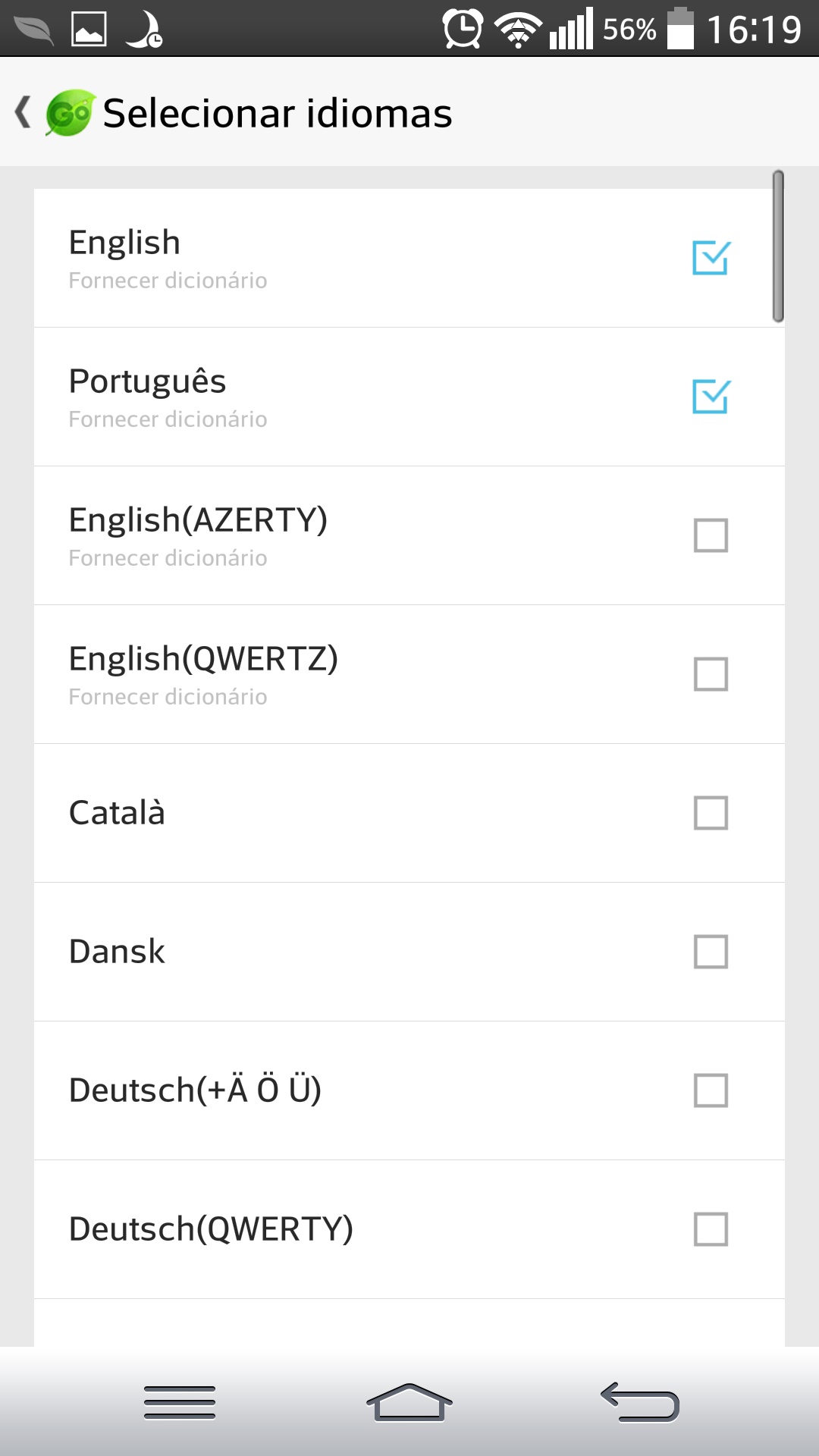The width and height of the screenshot is (819, 1456).
Task: Enable English(QWERTZ) keyboard layout
Action: [x=711, y=674]
